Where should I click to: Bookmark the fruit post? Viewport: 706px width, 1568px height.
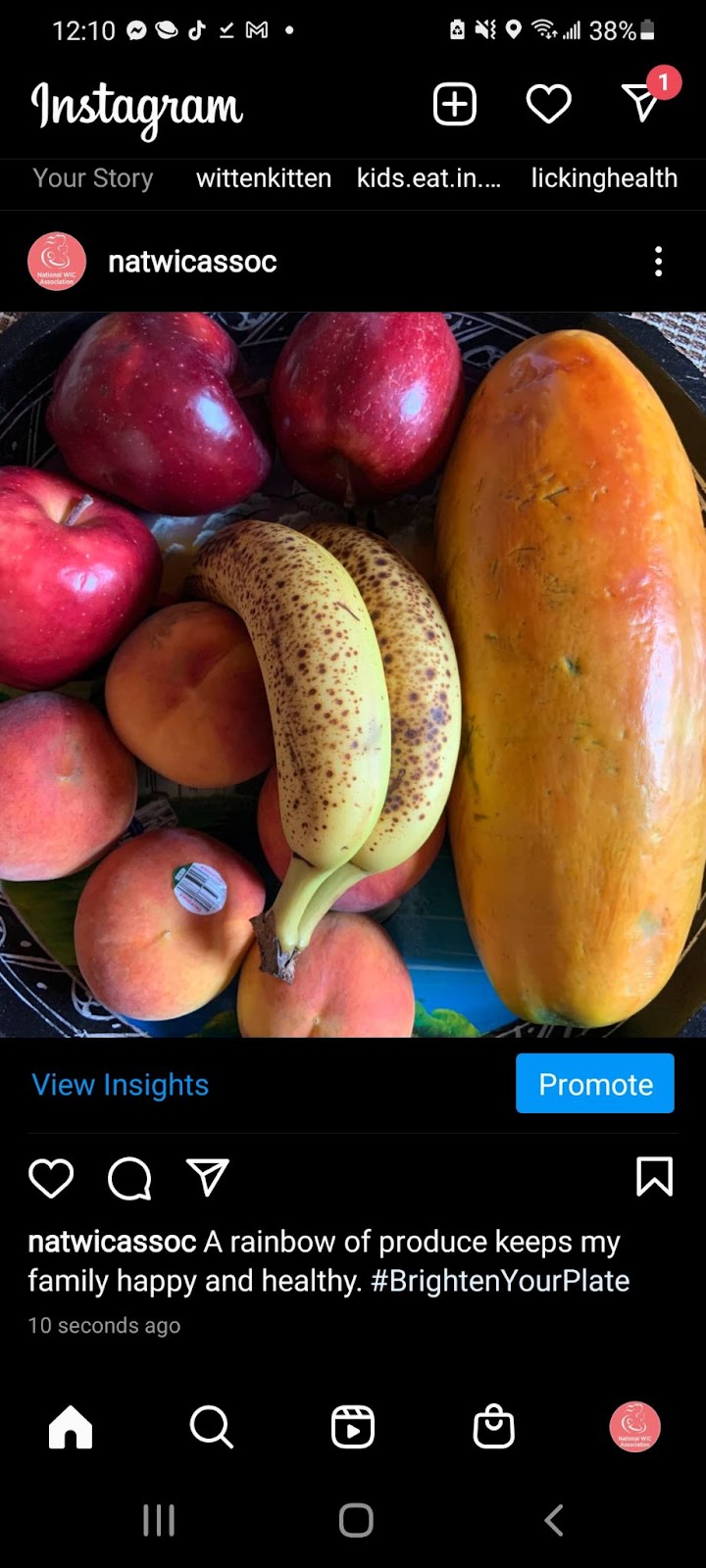pos(654,1177)
